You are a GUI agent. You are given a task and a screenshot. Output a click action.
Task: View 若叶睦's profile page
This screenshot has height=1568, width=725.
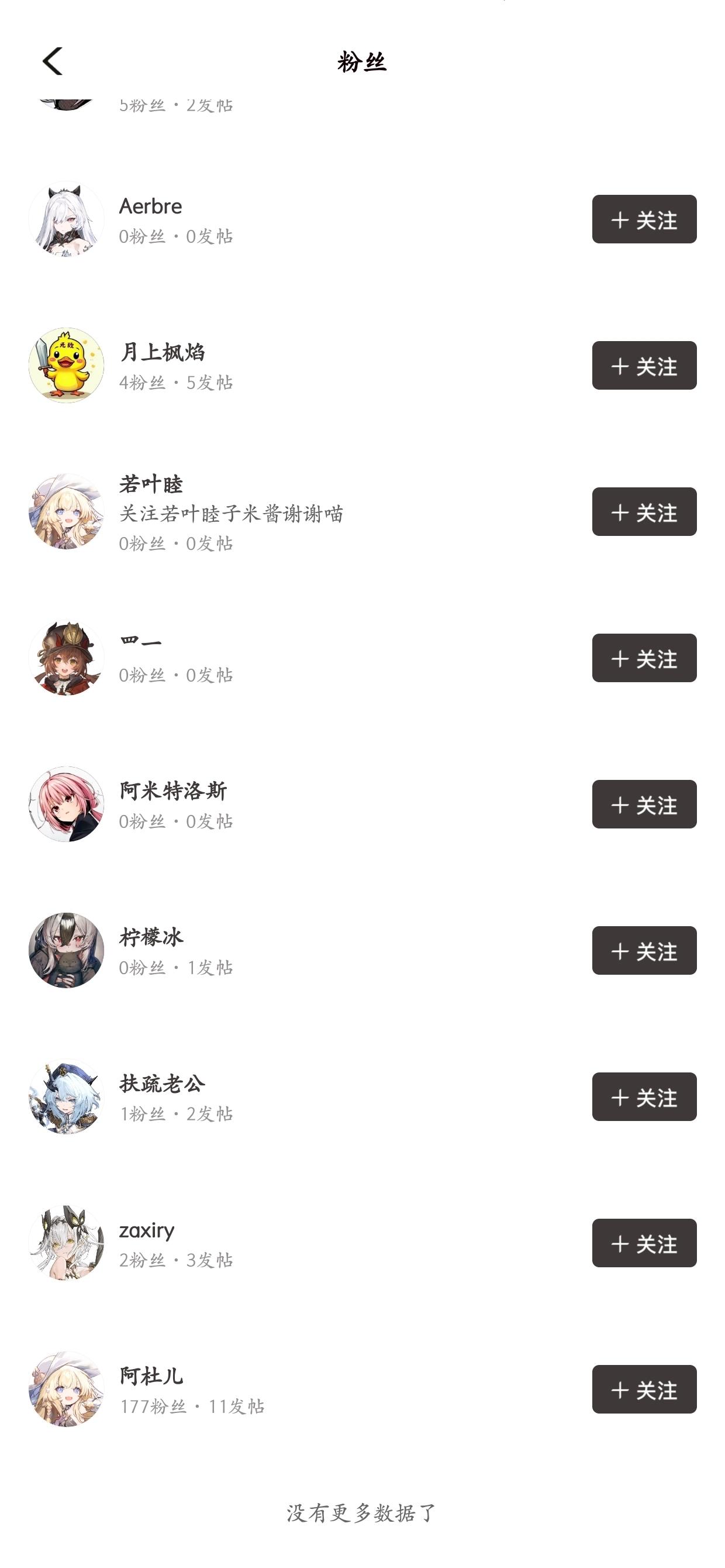click(151, 485)
